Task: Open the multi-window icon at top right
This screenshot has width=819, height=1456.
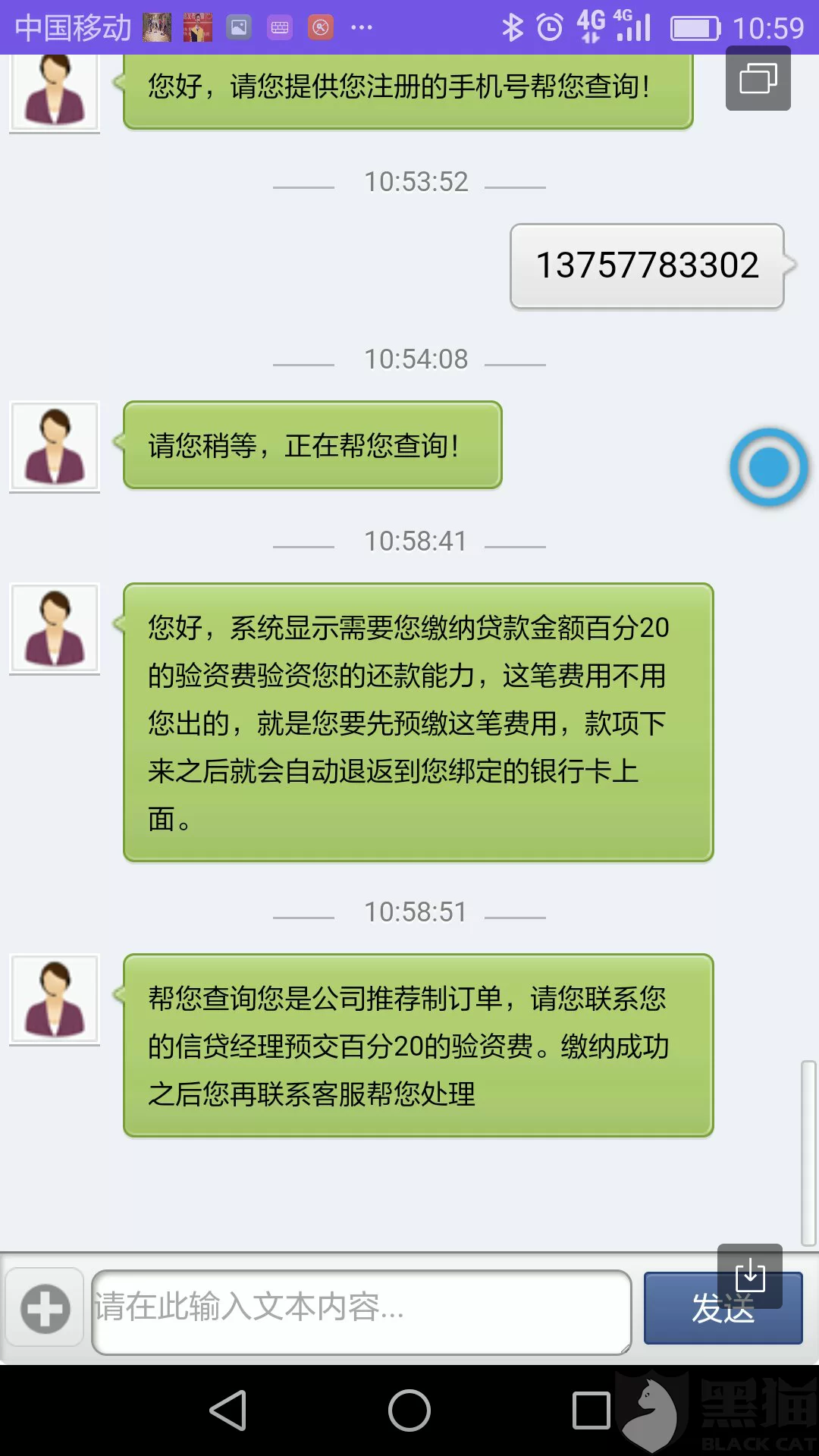Action: point(758,79)
